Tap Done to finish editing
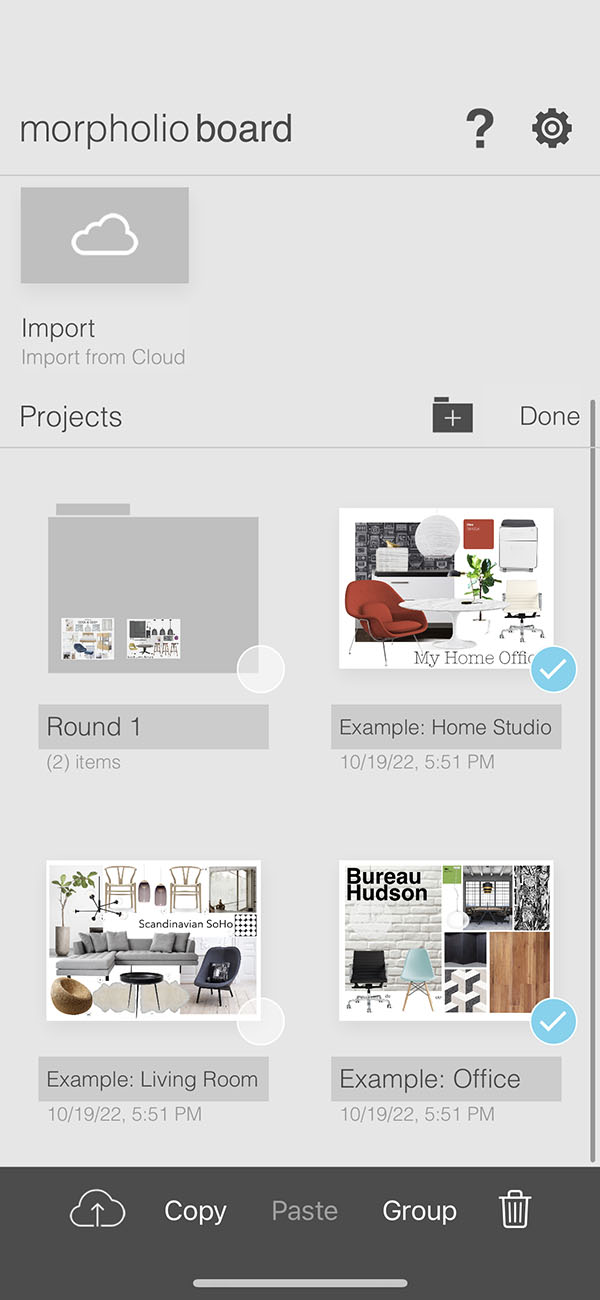The image size is (600, 1300). 549,416
